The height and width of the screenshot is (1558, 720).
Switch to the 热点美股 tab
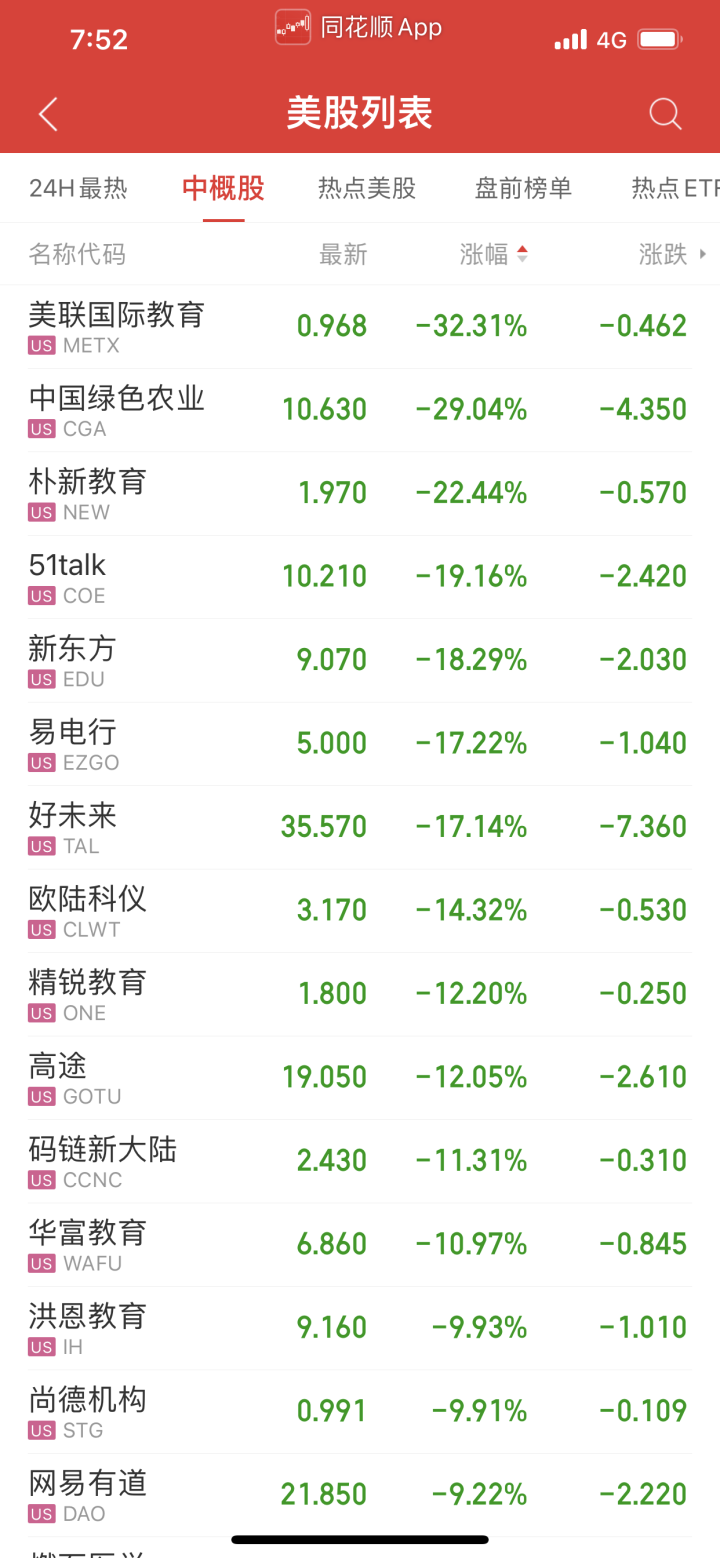[366, 188]
